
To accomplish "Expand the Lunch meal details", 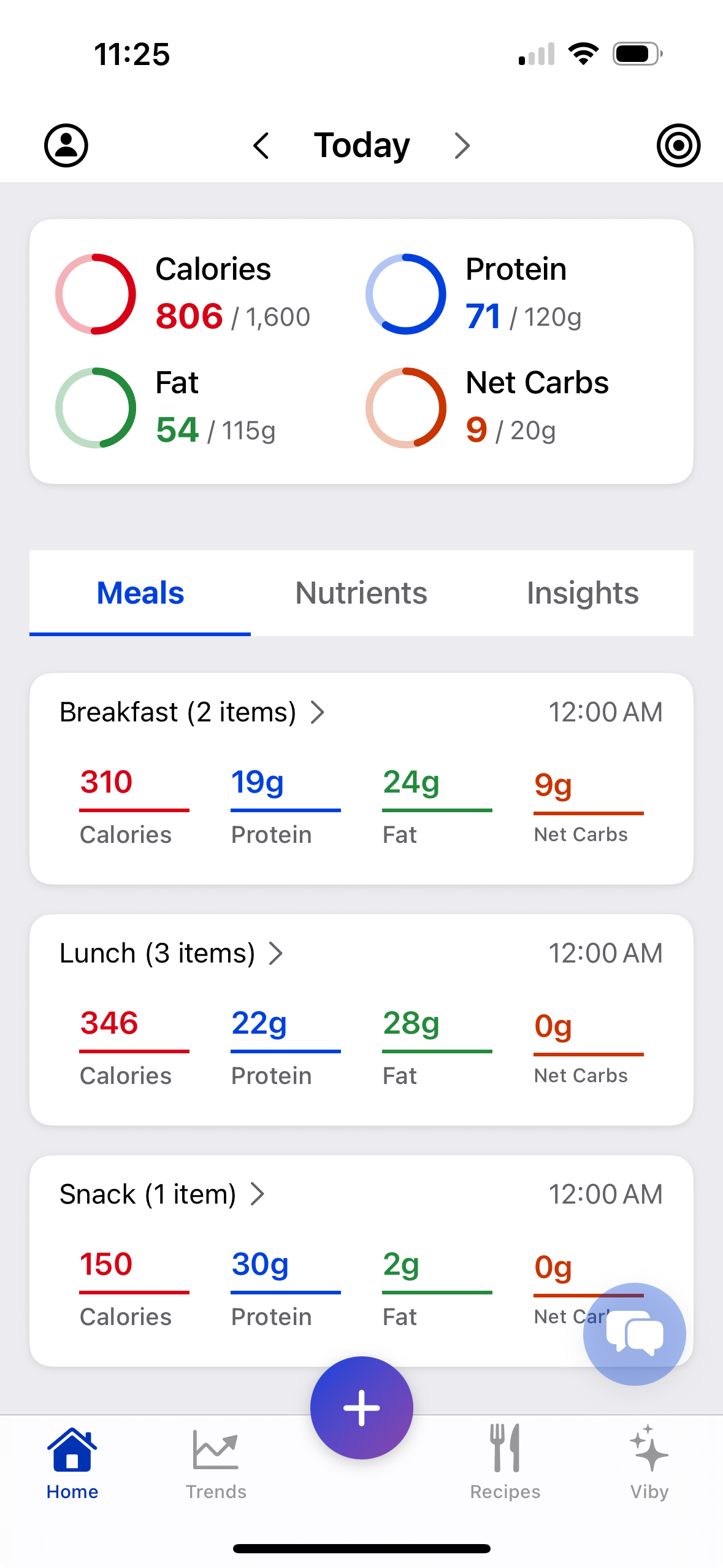I will [x=276, y=953].
